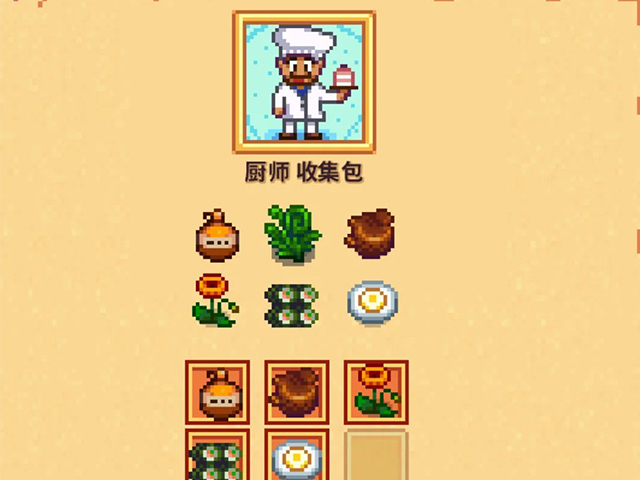Image resolution: width=640 pixels, height=480 pixels.
Task: Select the empty bundle slot
Action: 376,454
